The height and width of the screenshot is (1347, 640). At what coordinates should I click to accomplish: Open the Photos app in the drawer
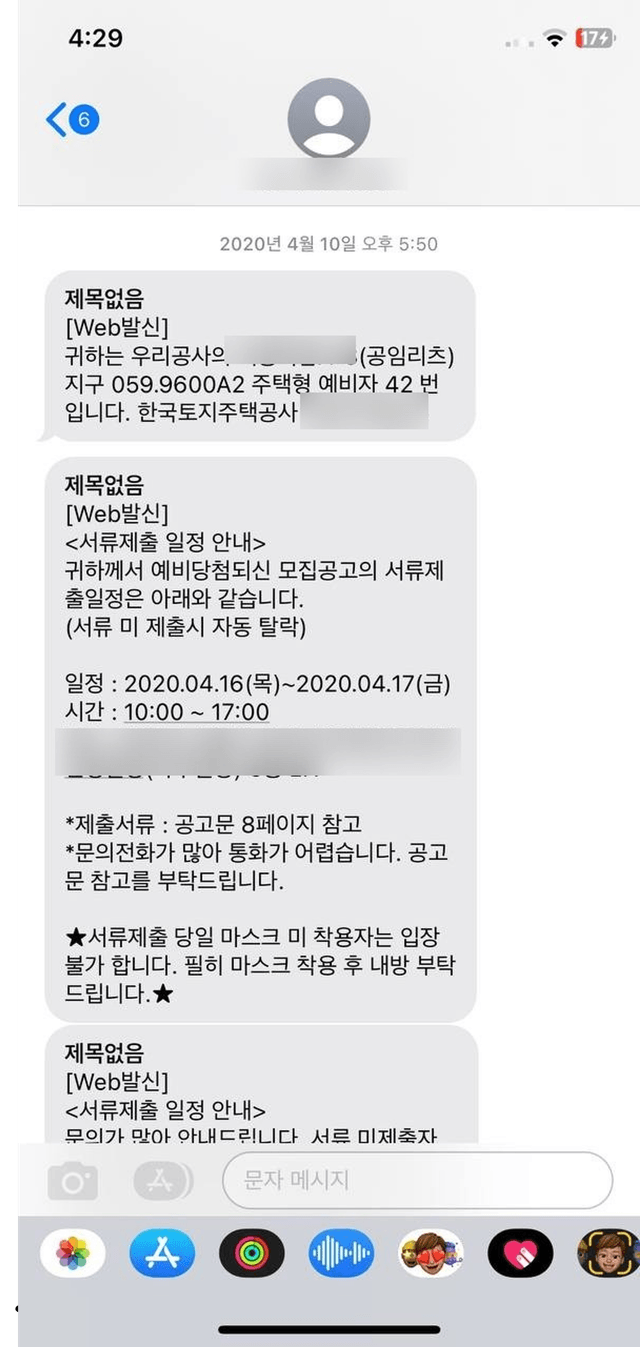pyautogui.click(x=73, y=1253)
